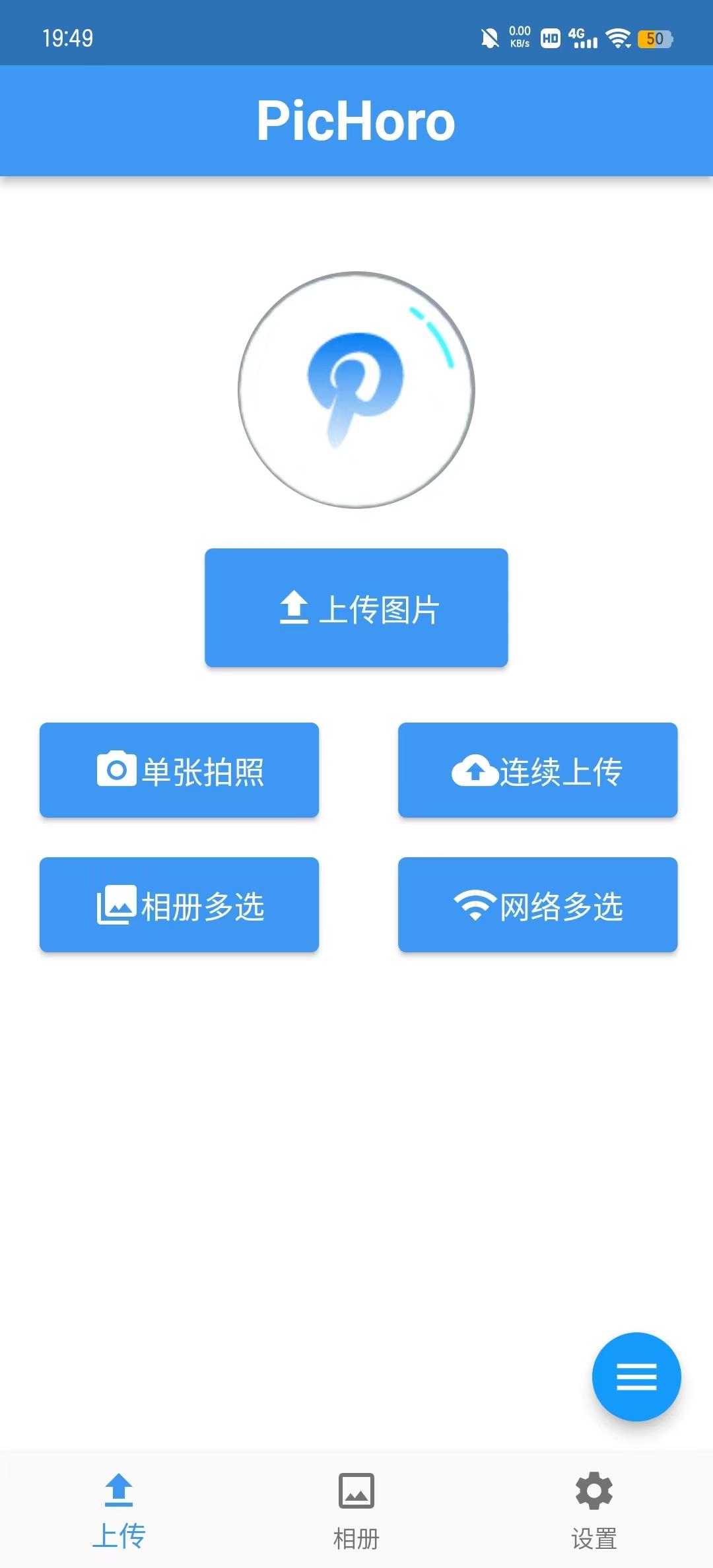Click the cloud upload icon on 连续上传

(477, 770)
